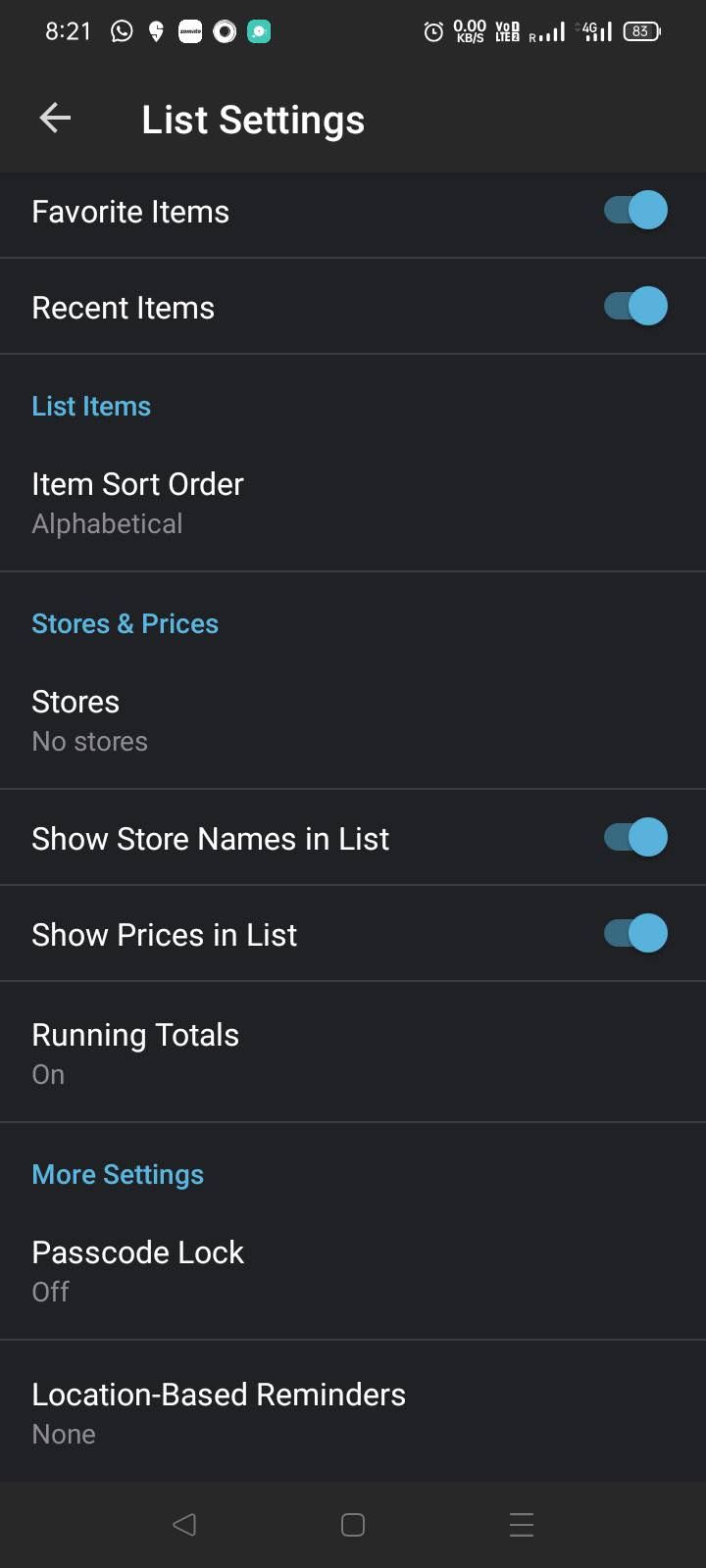Disable Show Prices in List

pyautogui.click(x=631, y=933)
